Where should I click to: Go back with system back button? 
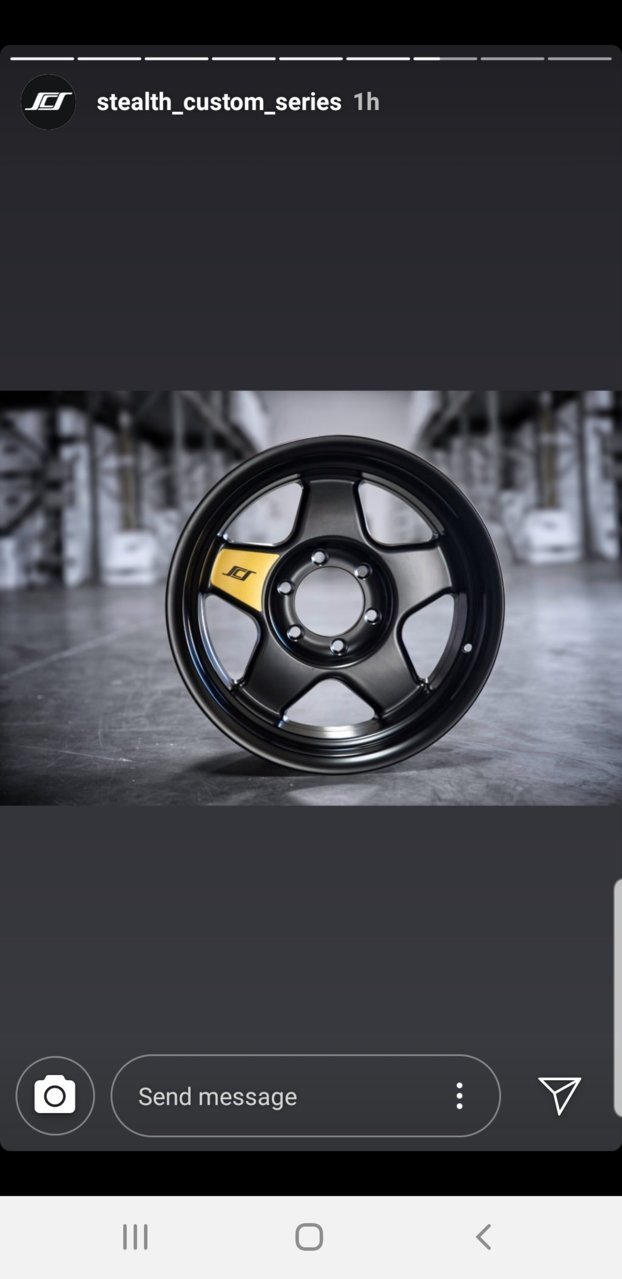point(483,1237)
